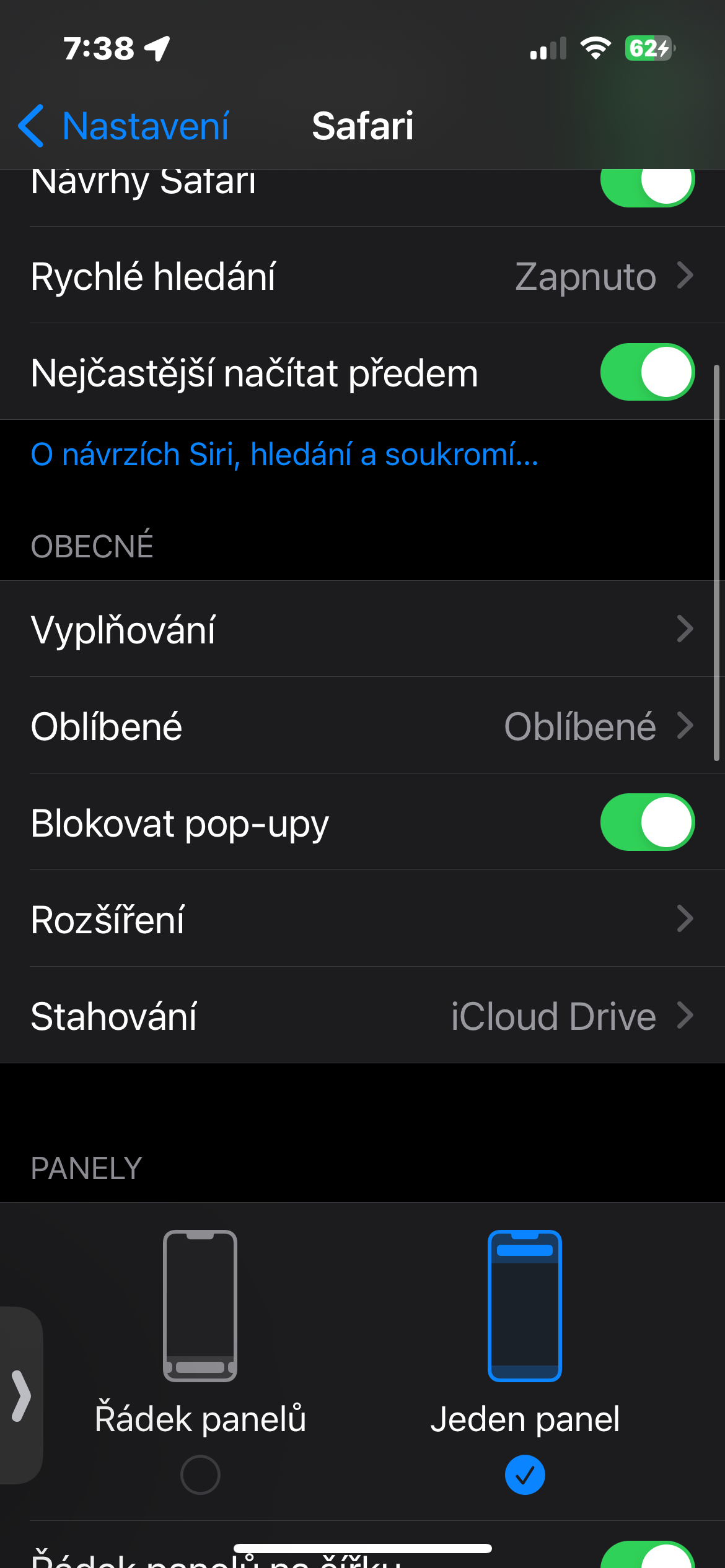Viewport: 725px width, 1568px height.
Task: Open Stahování location settings
Action: (x=362, y=1016)
